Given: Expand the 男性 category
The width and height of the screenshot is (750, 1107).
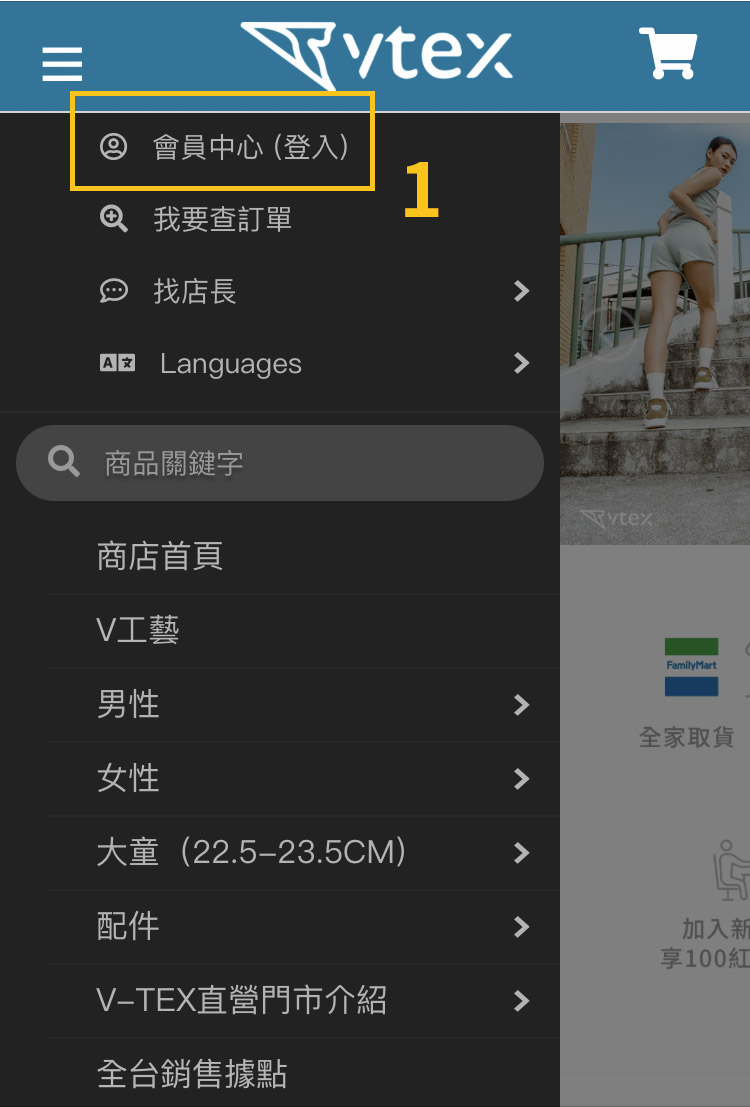Looking at the screenshot, I should tap(304, 705).
